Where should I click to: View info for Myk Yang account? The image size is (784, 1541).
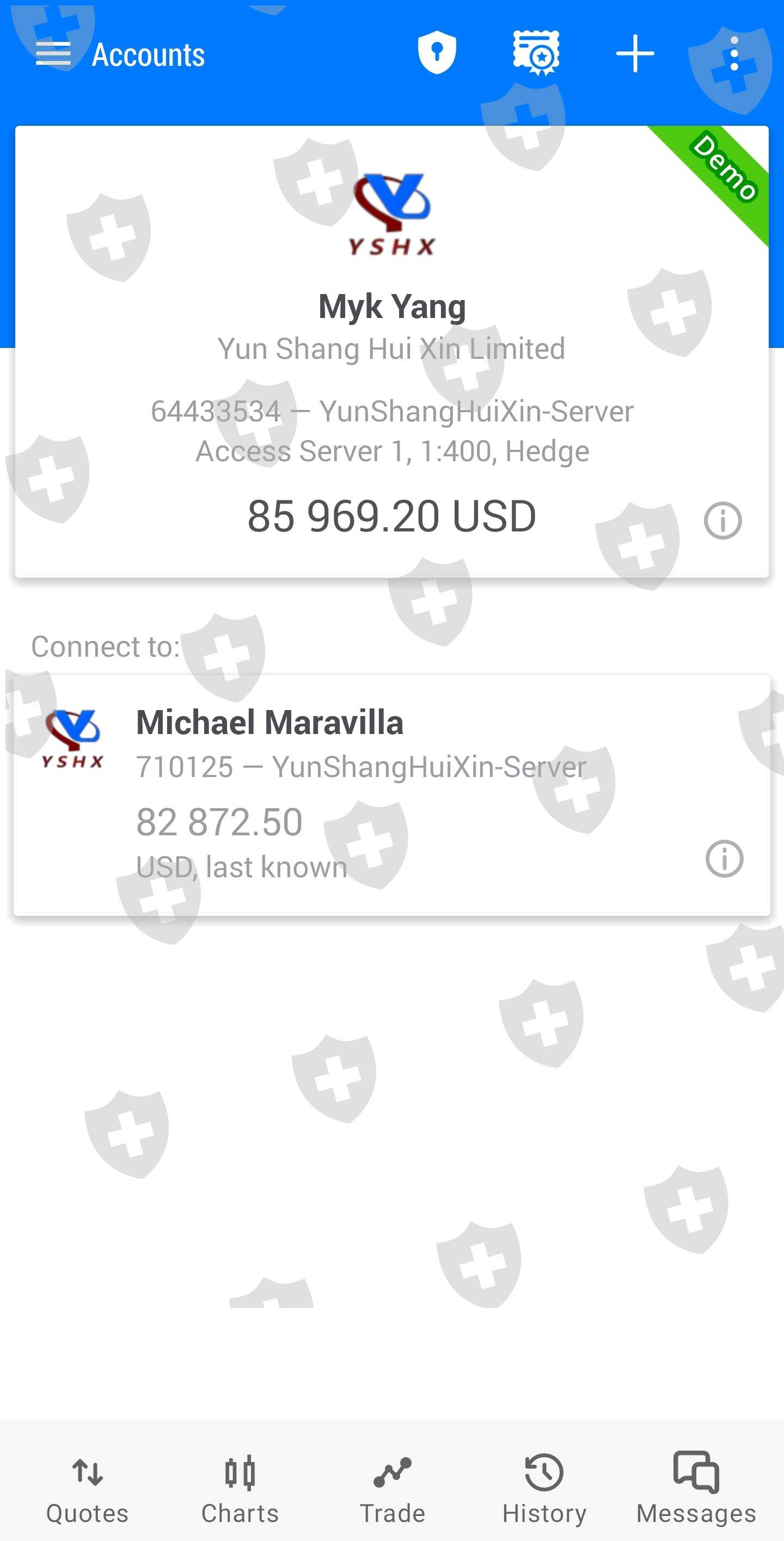coord(722,521)
